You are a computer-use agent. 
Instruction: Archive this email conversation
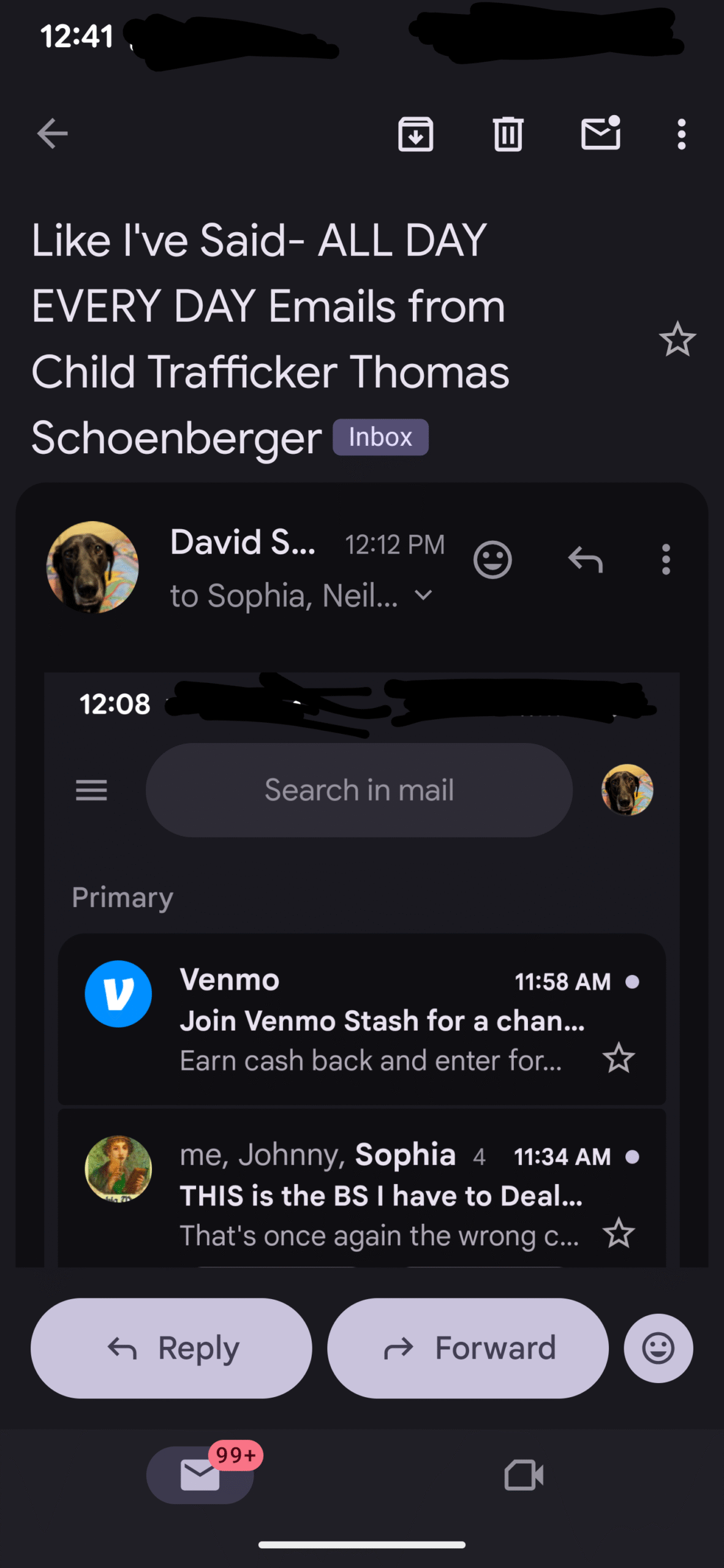pyautogui.click(x=416, y=134)
